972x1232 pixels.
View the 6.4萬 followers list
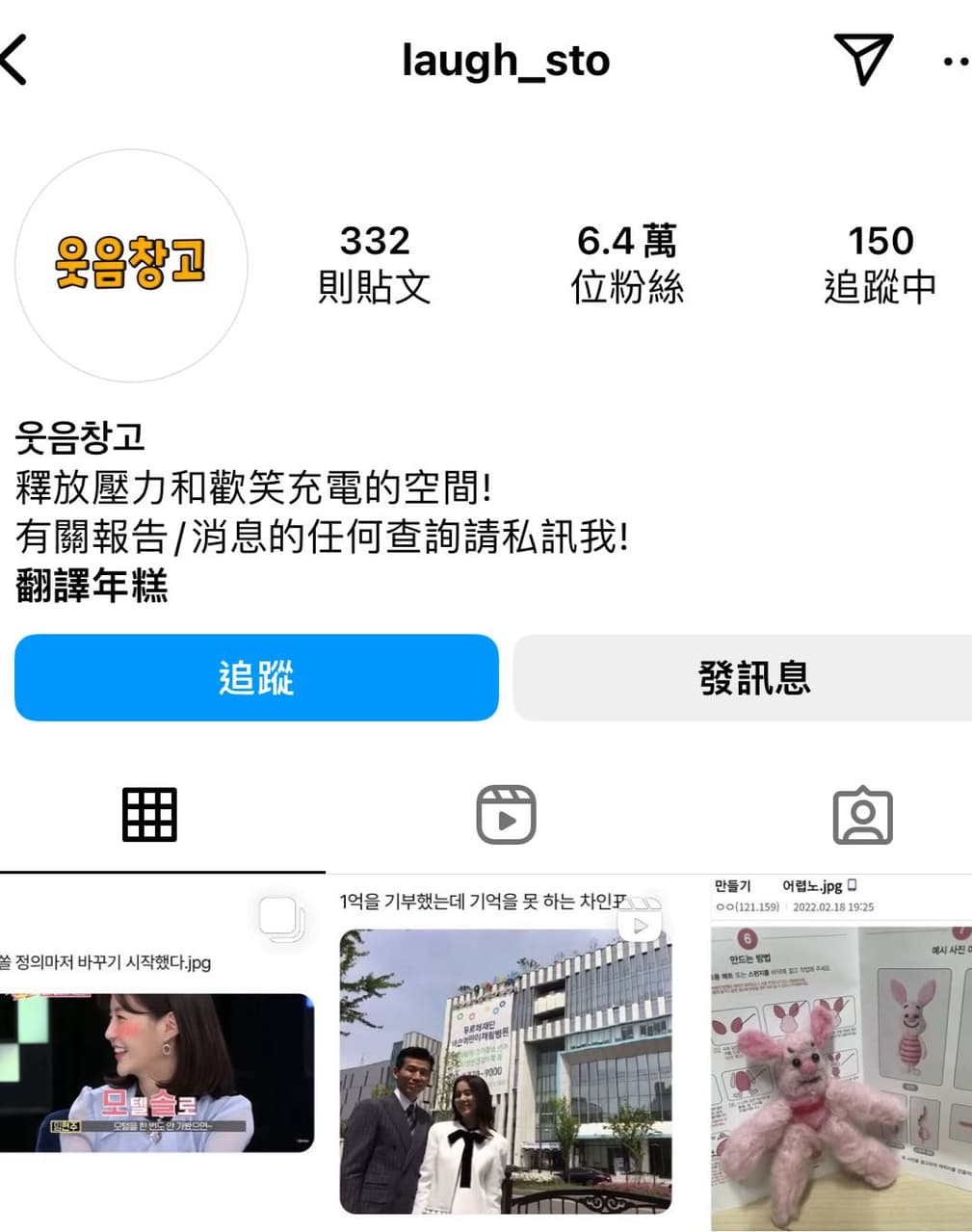(x=627, y=263)
